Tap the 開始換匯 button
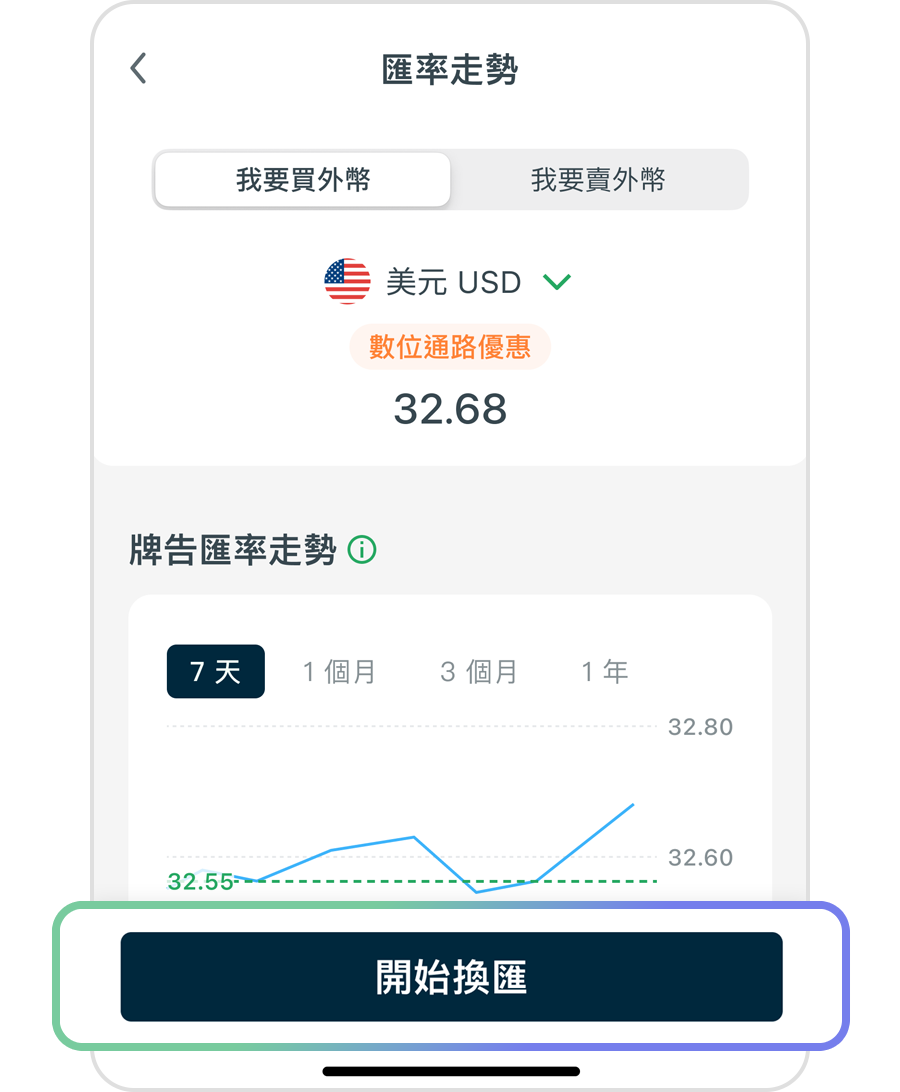Viewport: 900px width, 1092px height. (451, 977)
